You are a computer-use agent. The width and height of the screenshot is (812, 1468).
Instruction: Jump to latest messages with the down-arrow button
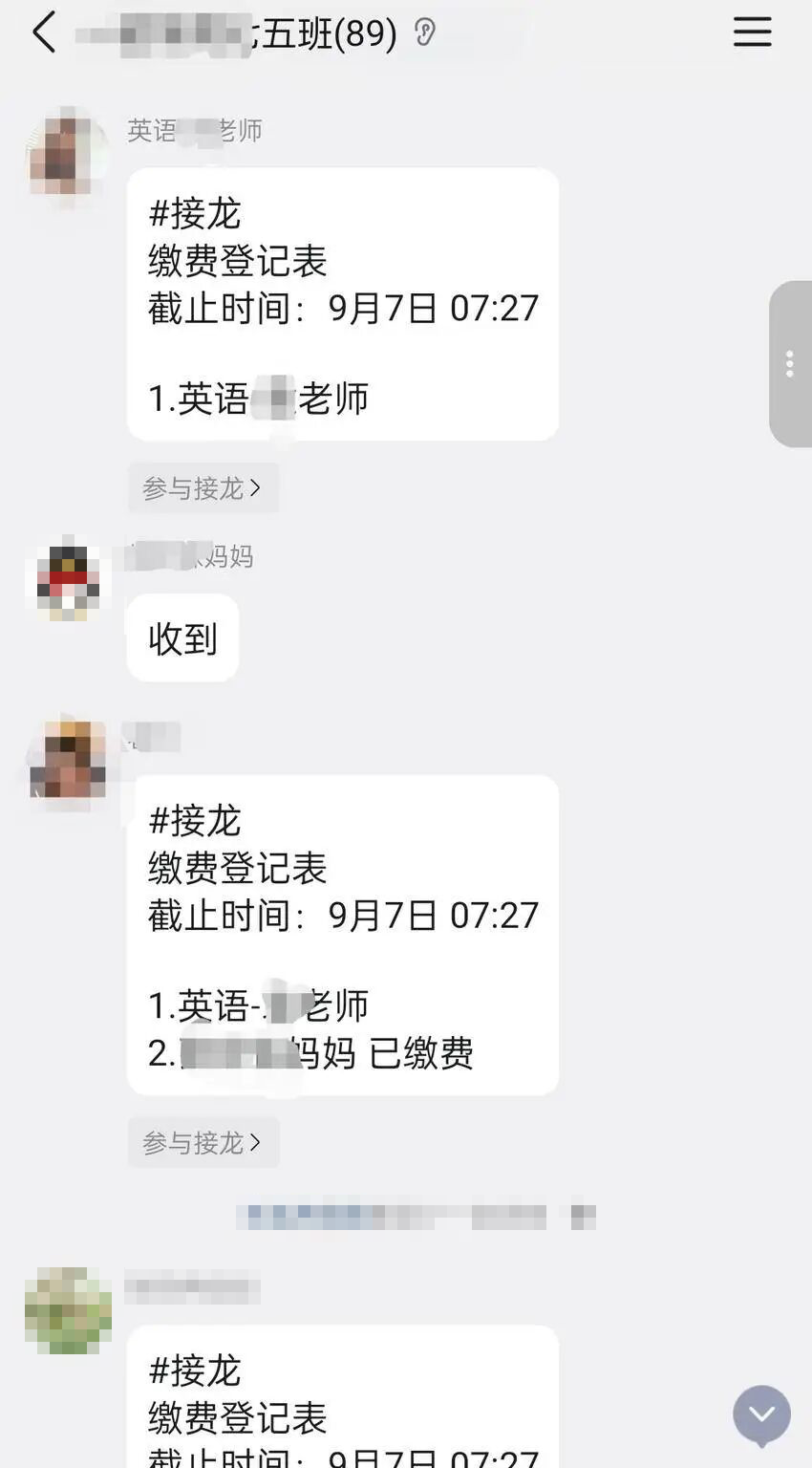tap(761, 1414)
